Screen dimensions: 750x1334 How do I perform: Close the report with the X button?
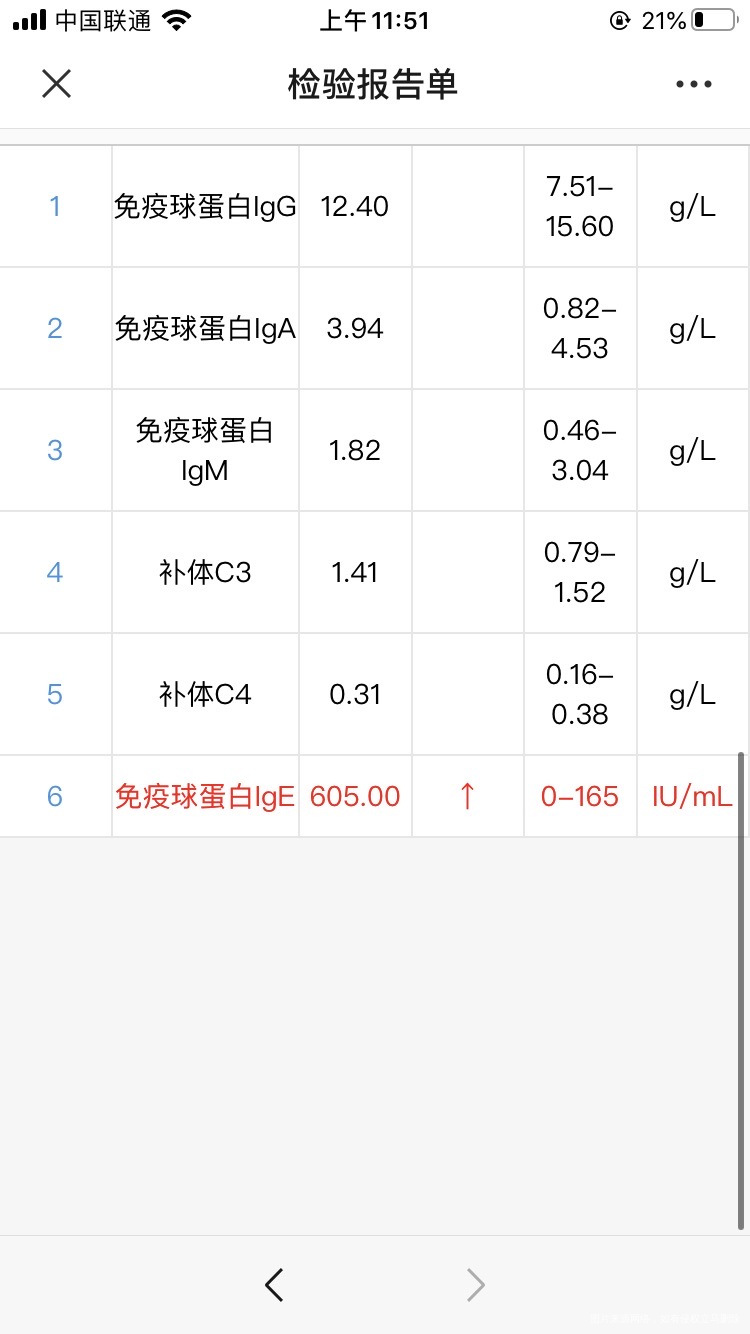(x=56, y=84)
